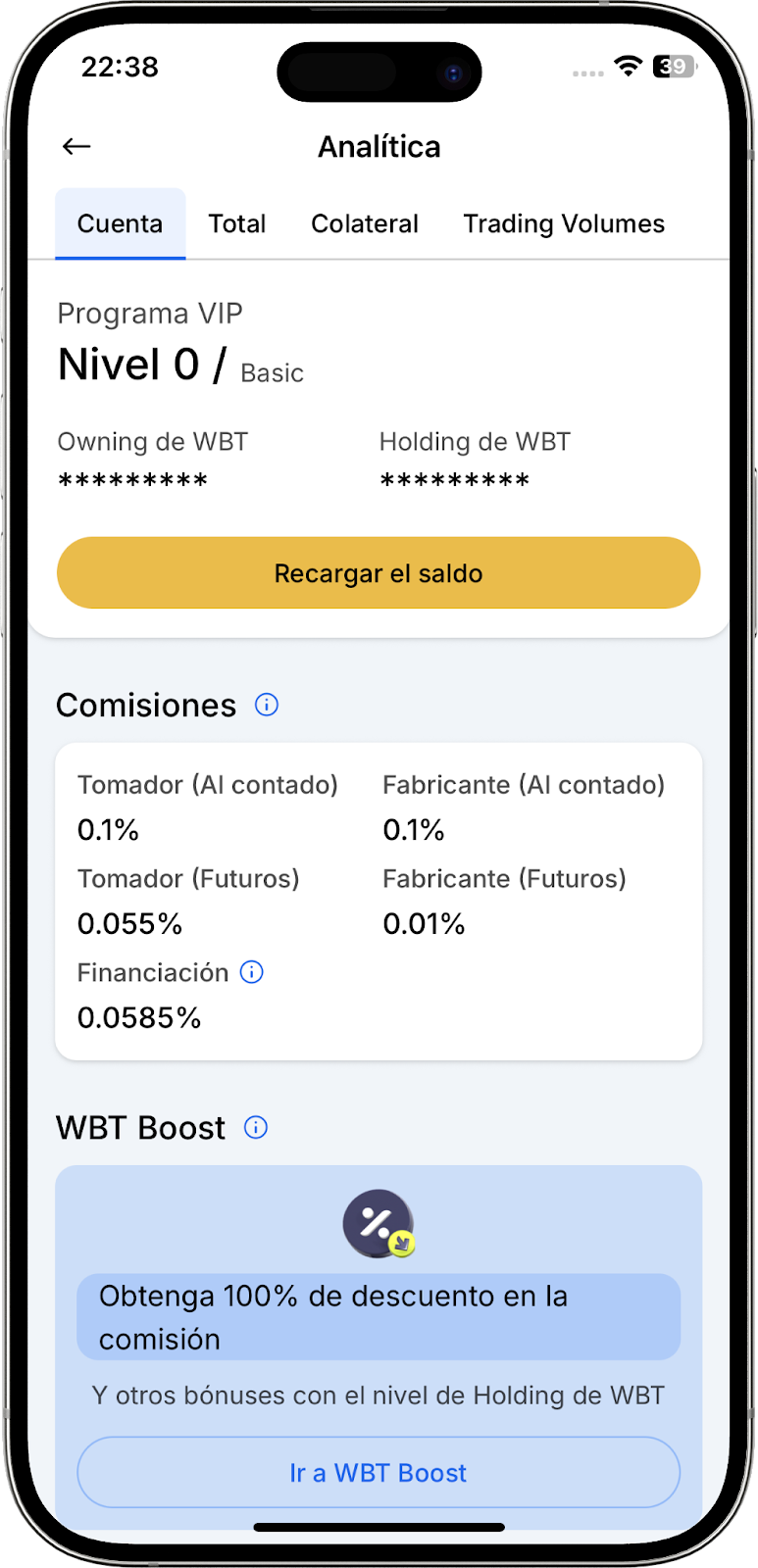This screenshot has width=758, height=1568.
Task: Open info icon next to Comisiones
Action: [x=267, y=705]
